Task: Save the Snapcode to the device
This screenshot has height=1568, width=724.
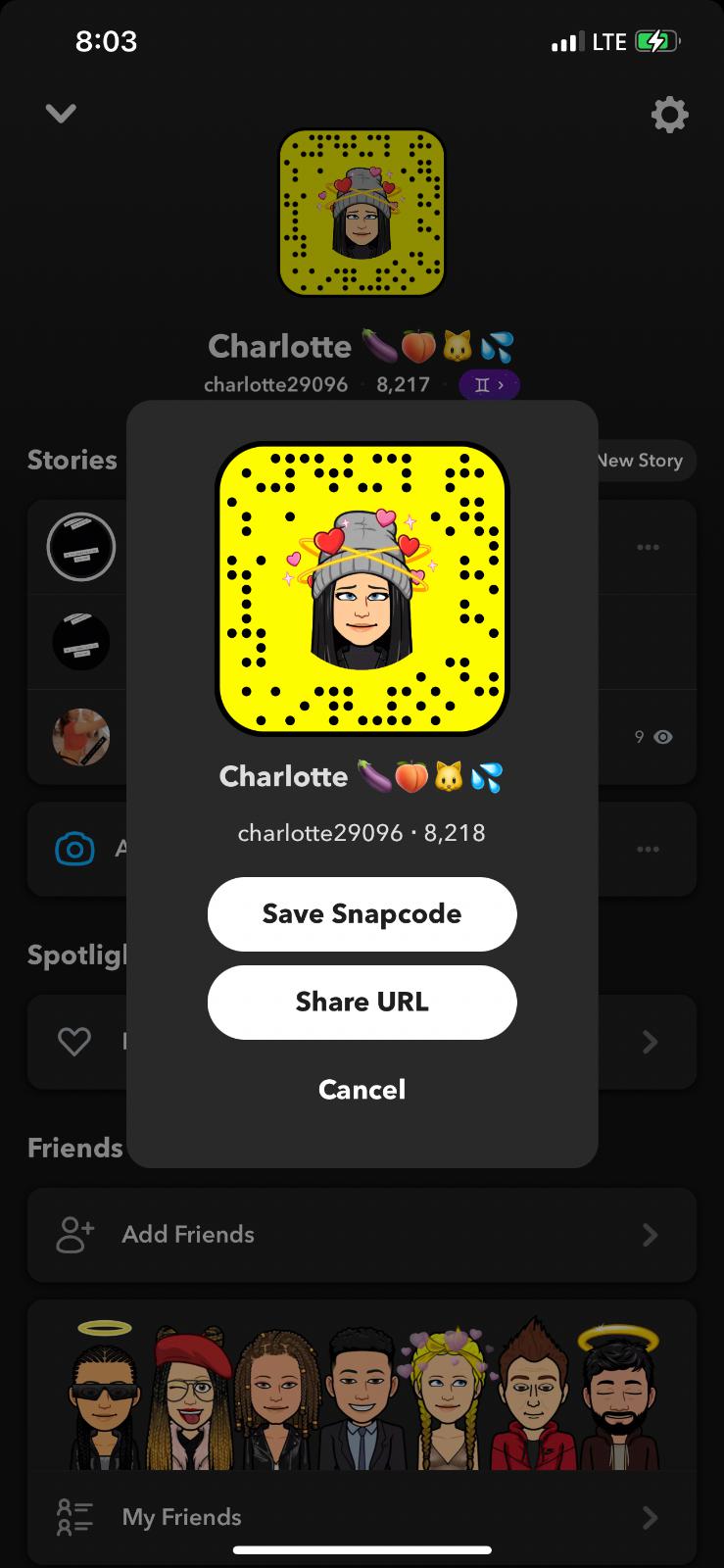Action: pyautogui.click(x=362, y=913)
